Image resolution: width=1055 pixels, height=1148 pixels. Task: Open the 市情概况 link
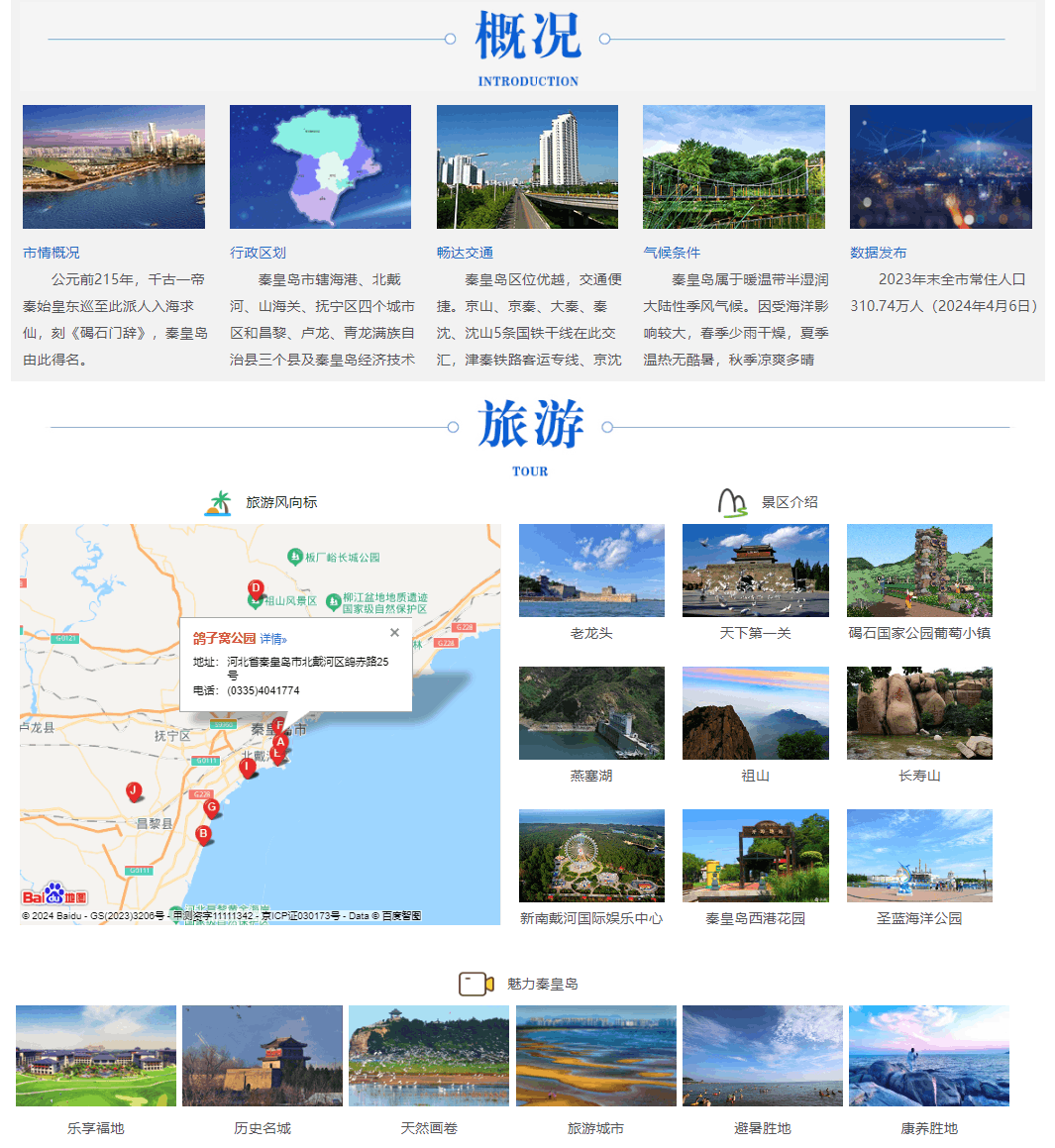point(52,253)
